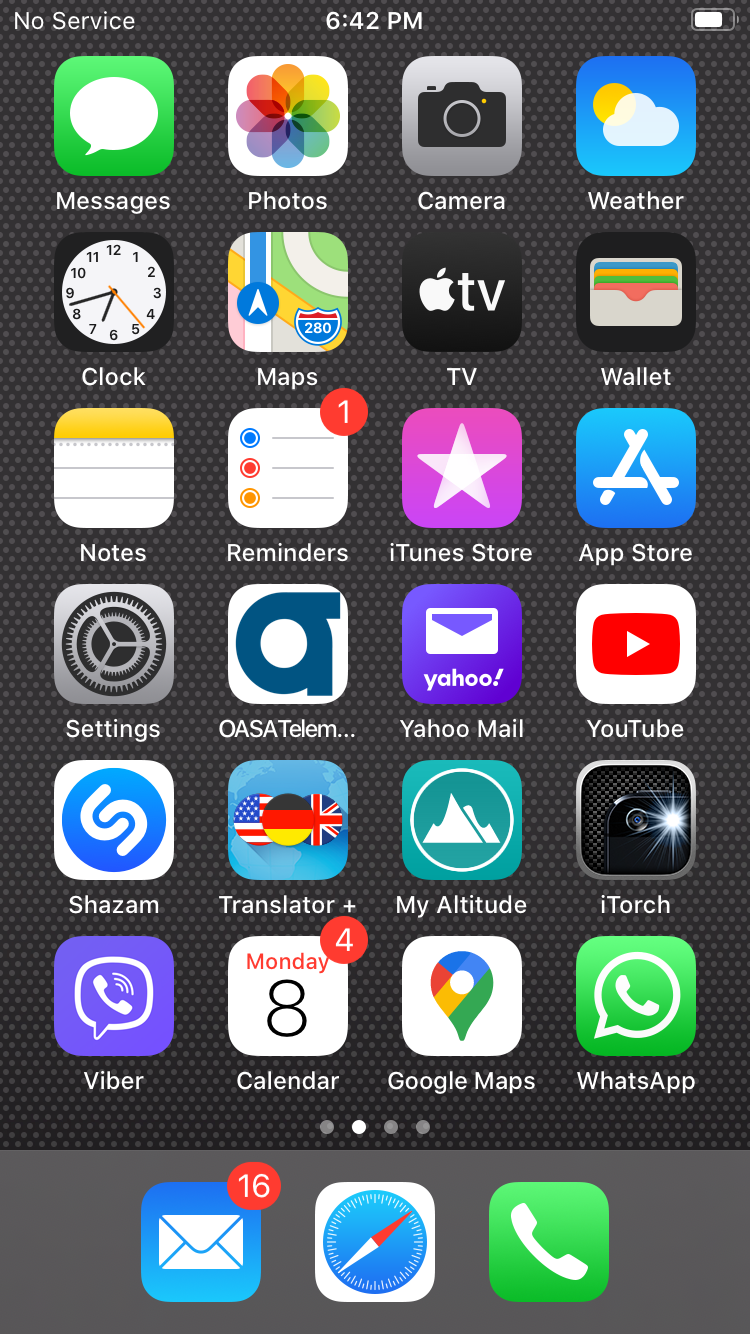Open Mail in the dock

click(201, 1242)
